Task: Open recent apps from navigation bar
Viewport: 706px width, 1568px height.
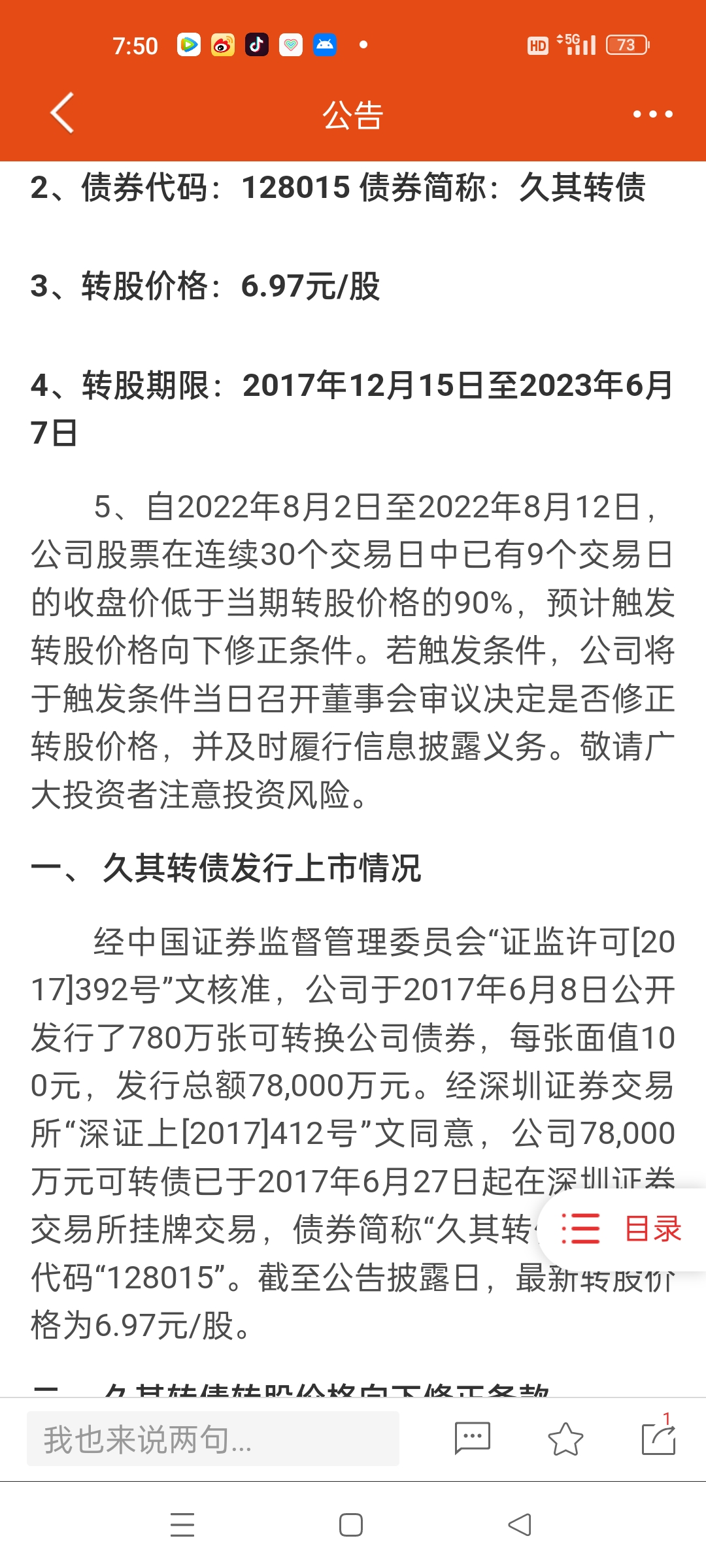Action: [x=182, y=1525]
